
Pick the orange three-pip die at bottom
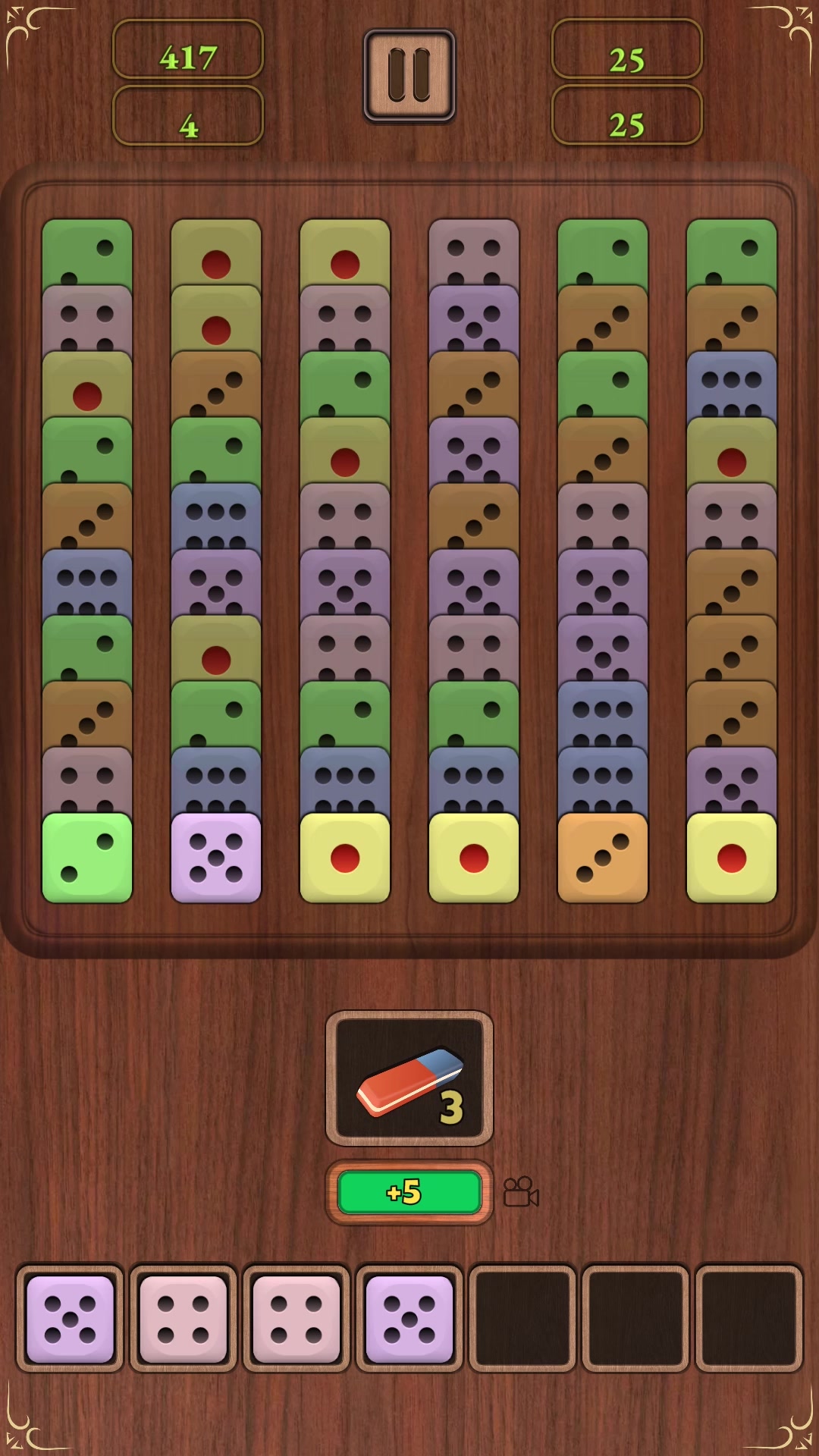(603, 858)
